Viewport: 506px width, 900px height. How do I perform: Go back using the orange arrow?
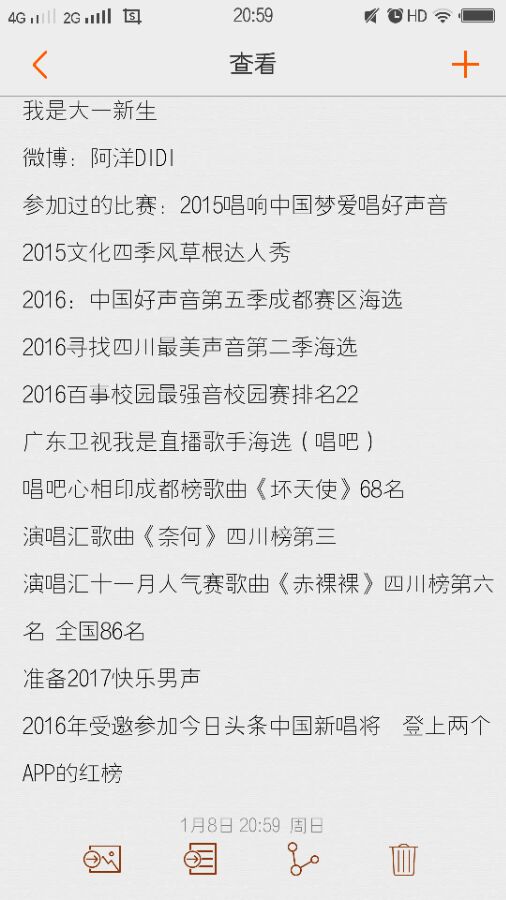[x=40, y=64]
